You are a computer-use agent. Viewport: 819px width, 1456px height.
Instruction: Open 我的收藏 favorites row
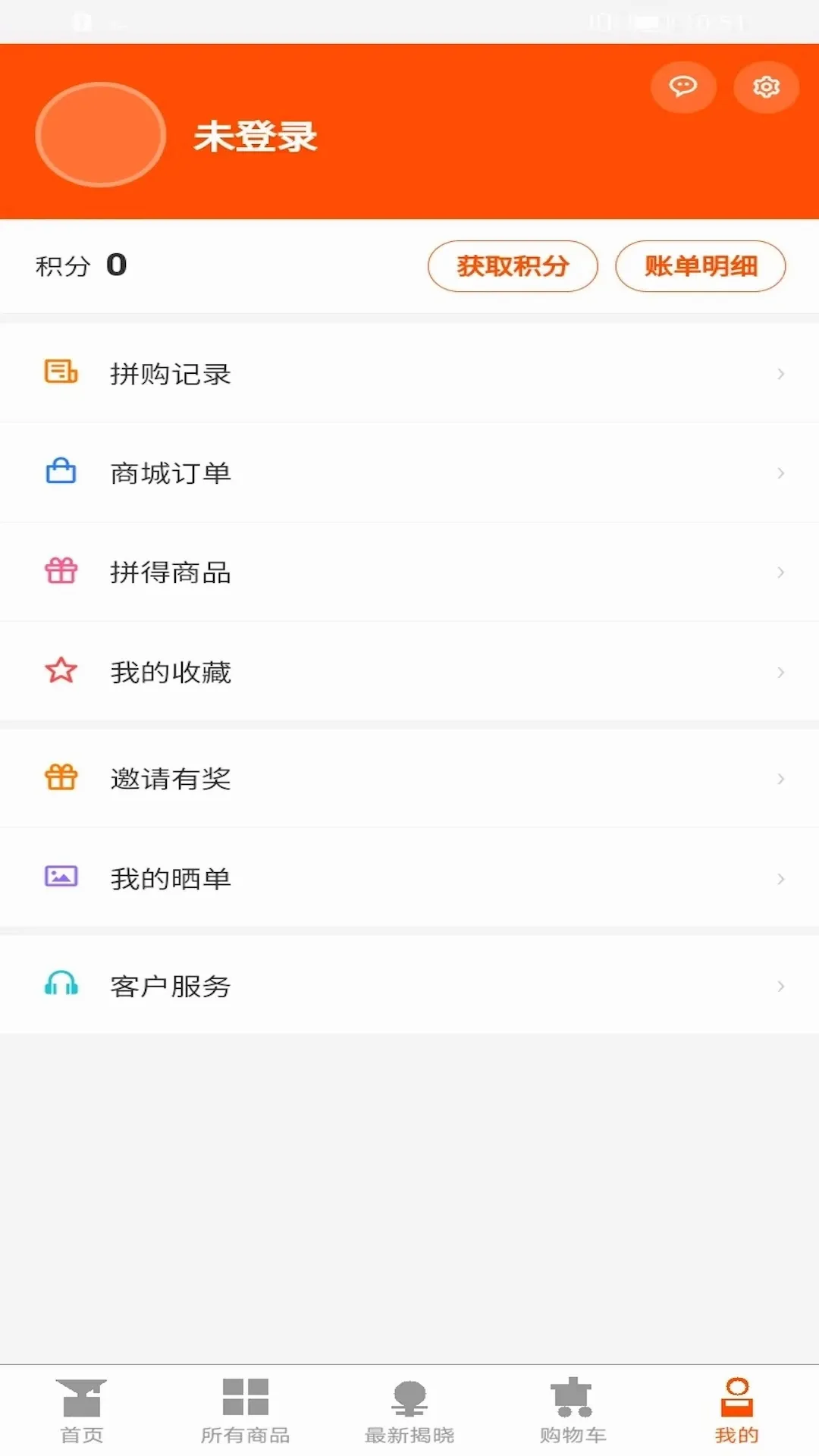tap(409, 671)
